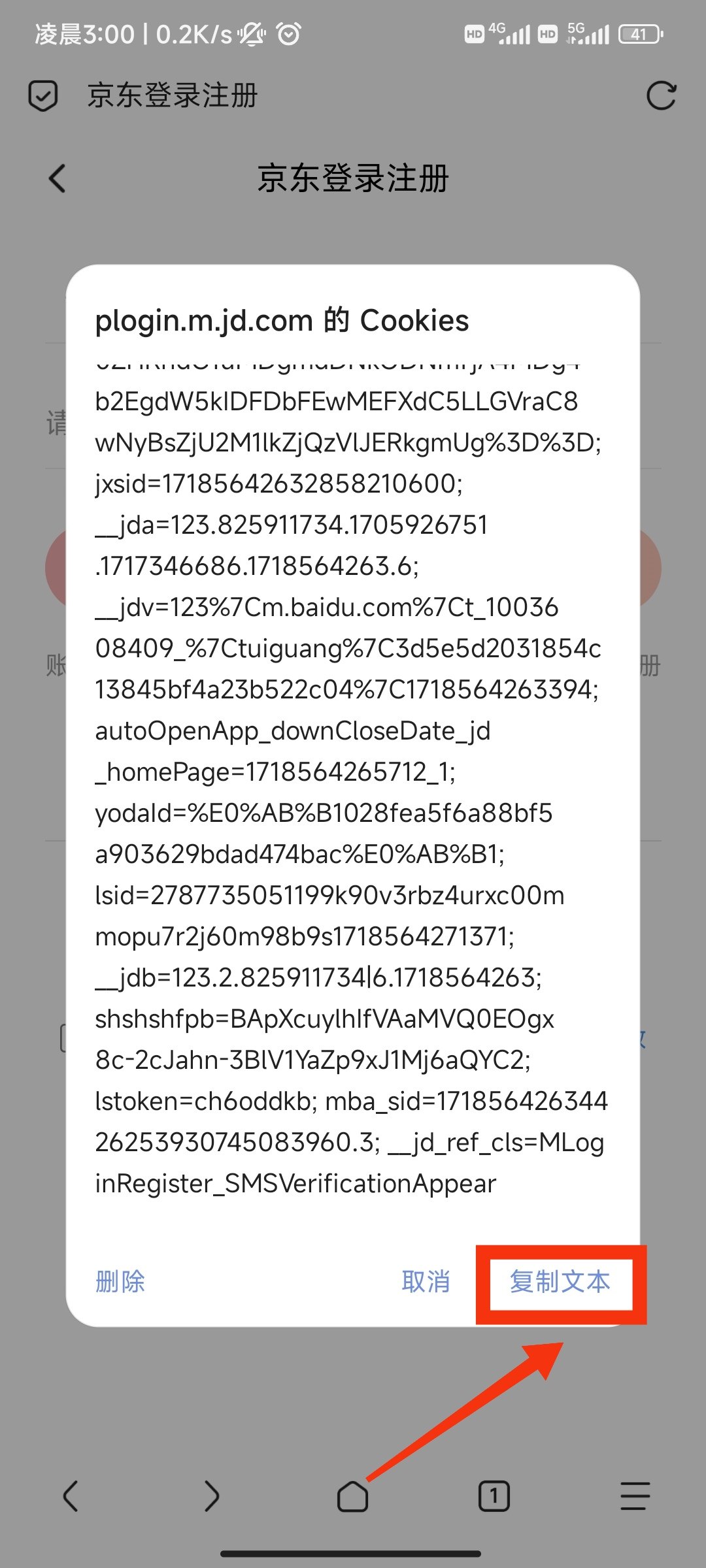Open the site security shield icon
The image size is (706, 1568).
(43, 96)
